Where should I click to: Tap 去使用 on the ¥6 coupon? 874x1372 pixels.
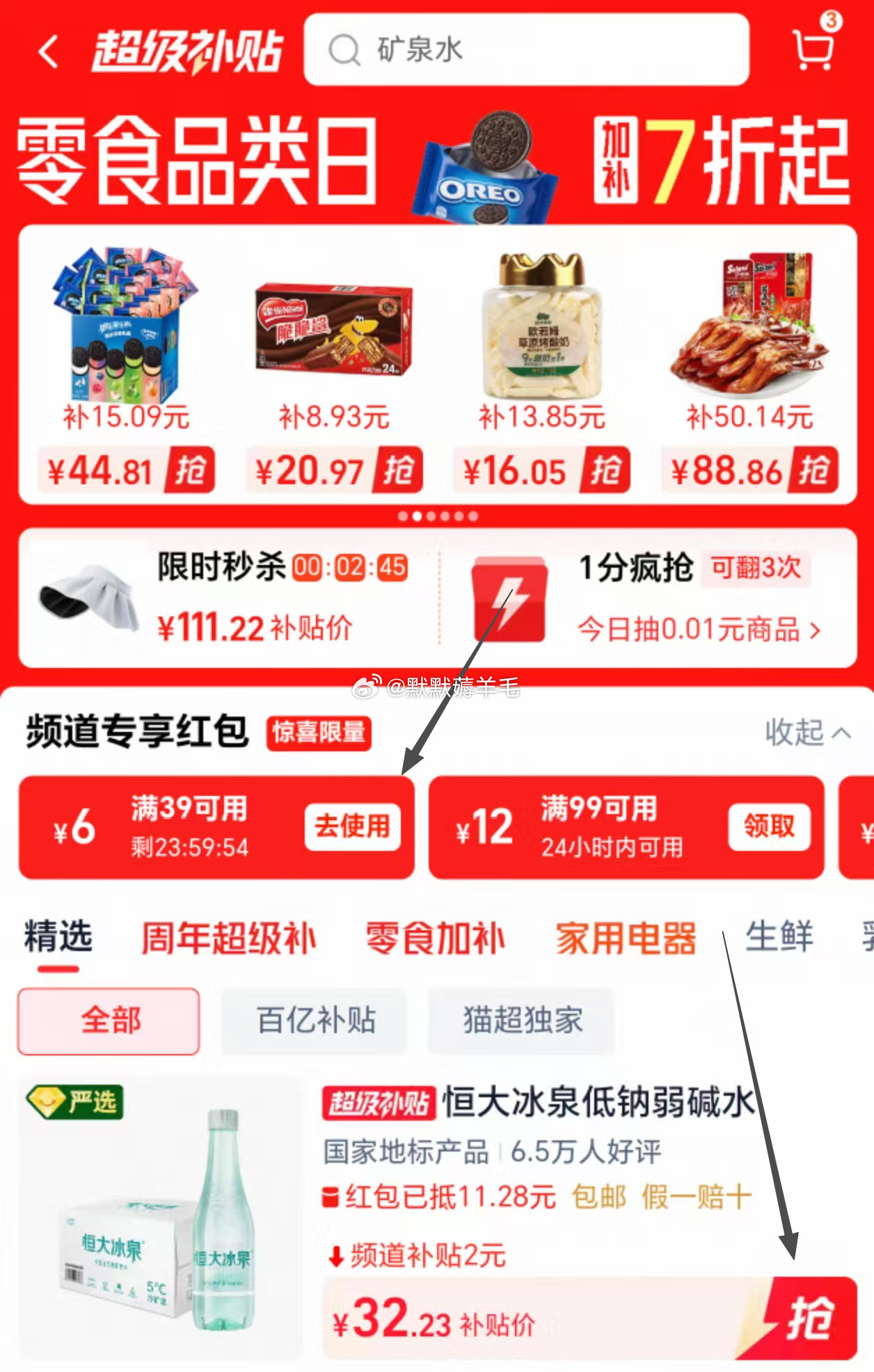[352, 827]
